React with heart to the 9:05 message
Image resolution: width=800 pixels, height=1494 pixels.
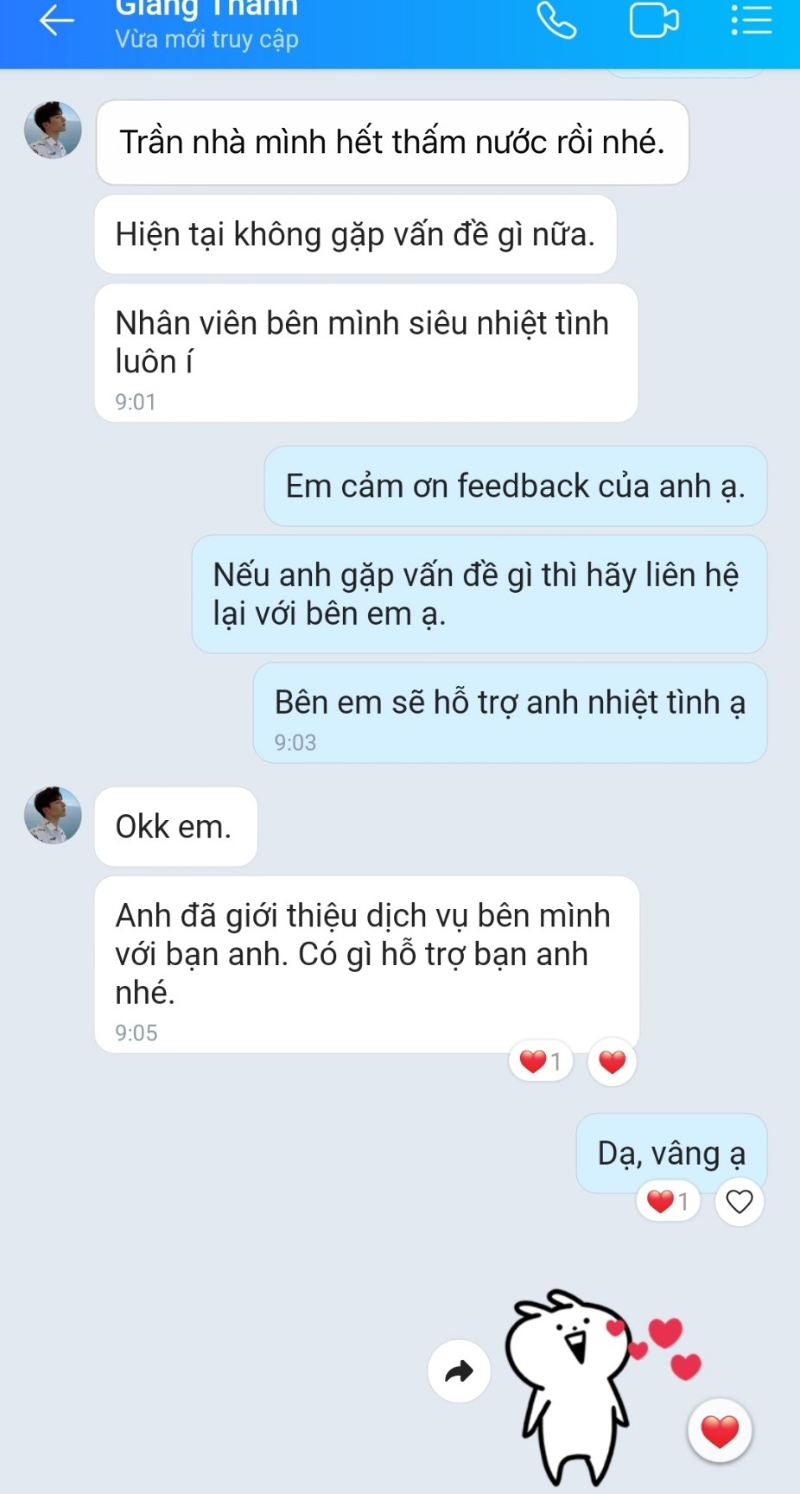pos(612,1062)
